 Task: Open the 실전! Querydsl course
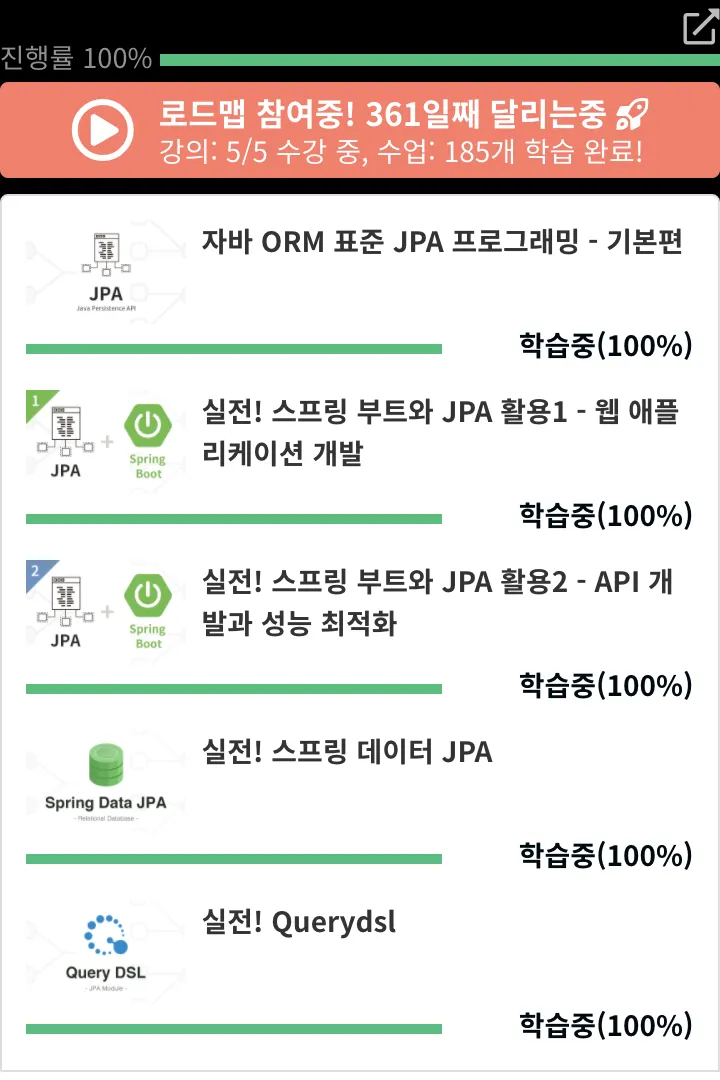pyautogui.click(x=299, y=922)
